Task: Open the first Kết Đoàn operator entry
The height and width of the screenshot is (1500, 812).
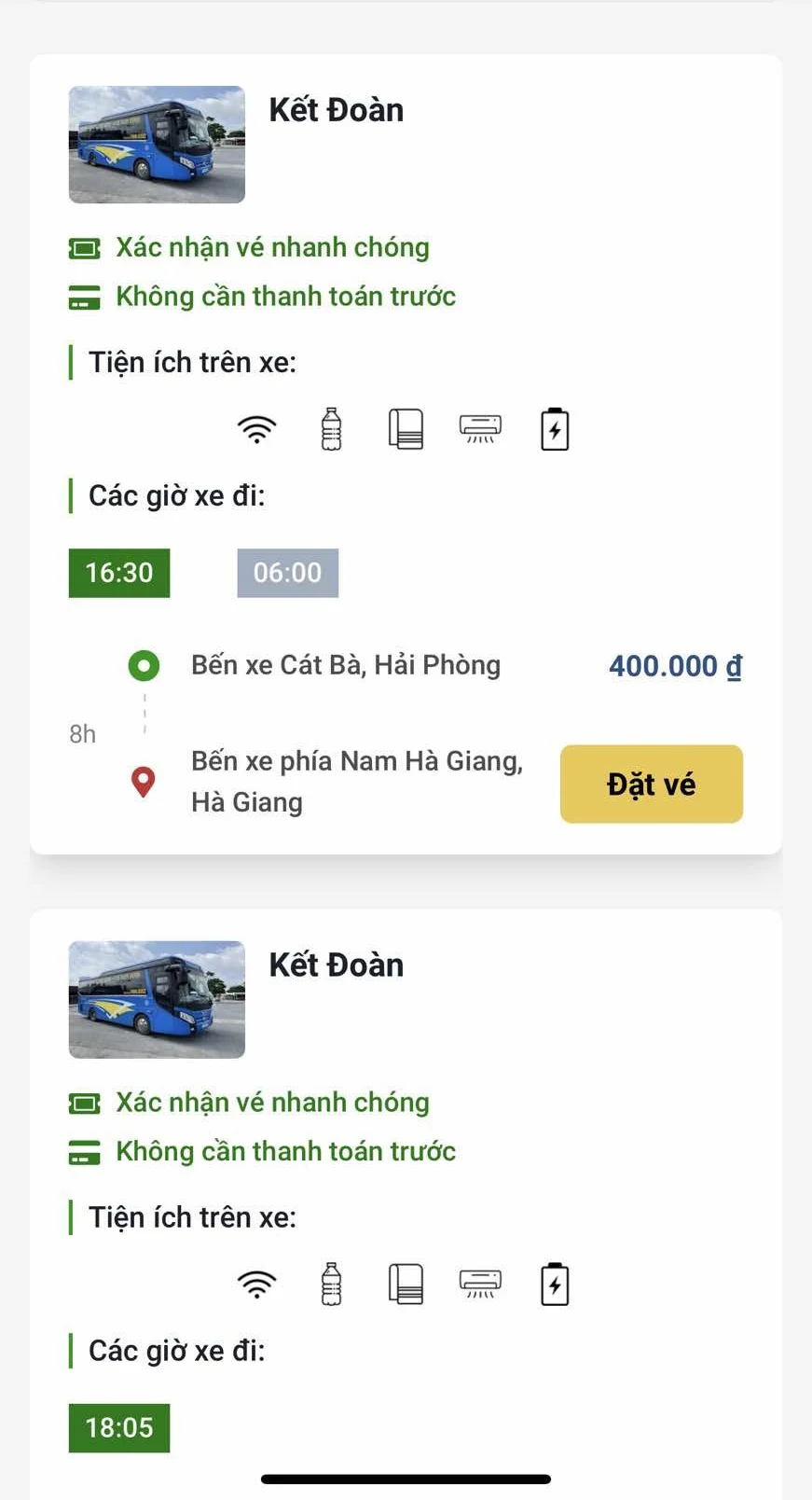Action: pyautogui.click(x=336, y=109)
